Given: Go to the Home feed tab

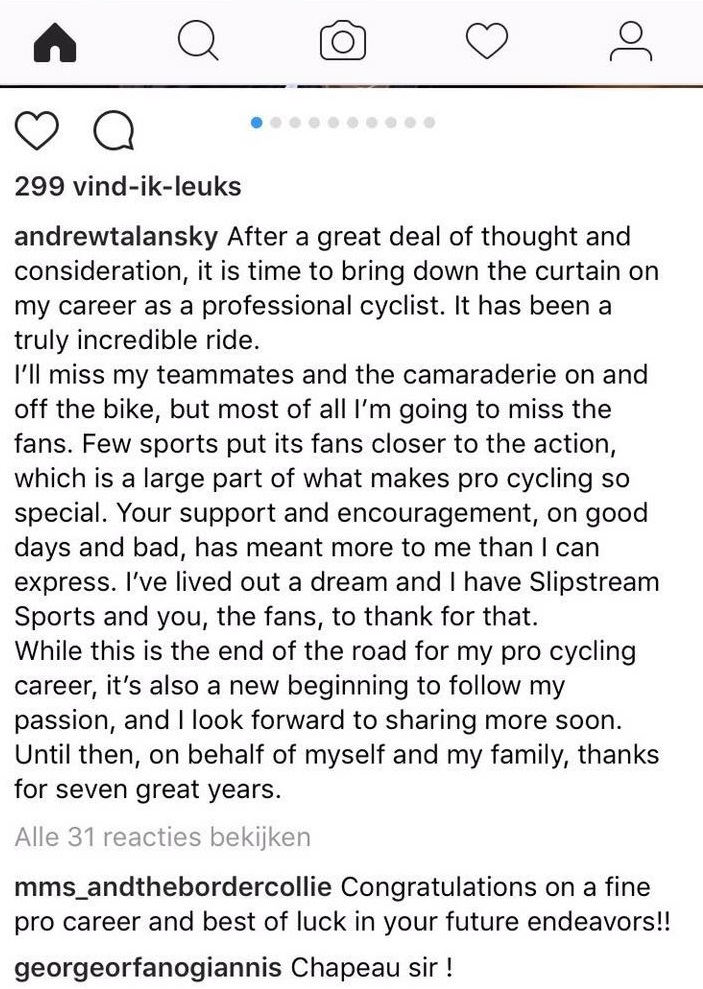Looking at the screenshot, I should 56,41.
